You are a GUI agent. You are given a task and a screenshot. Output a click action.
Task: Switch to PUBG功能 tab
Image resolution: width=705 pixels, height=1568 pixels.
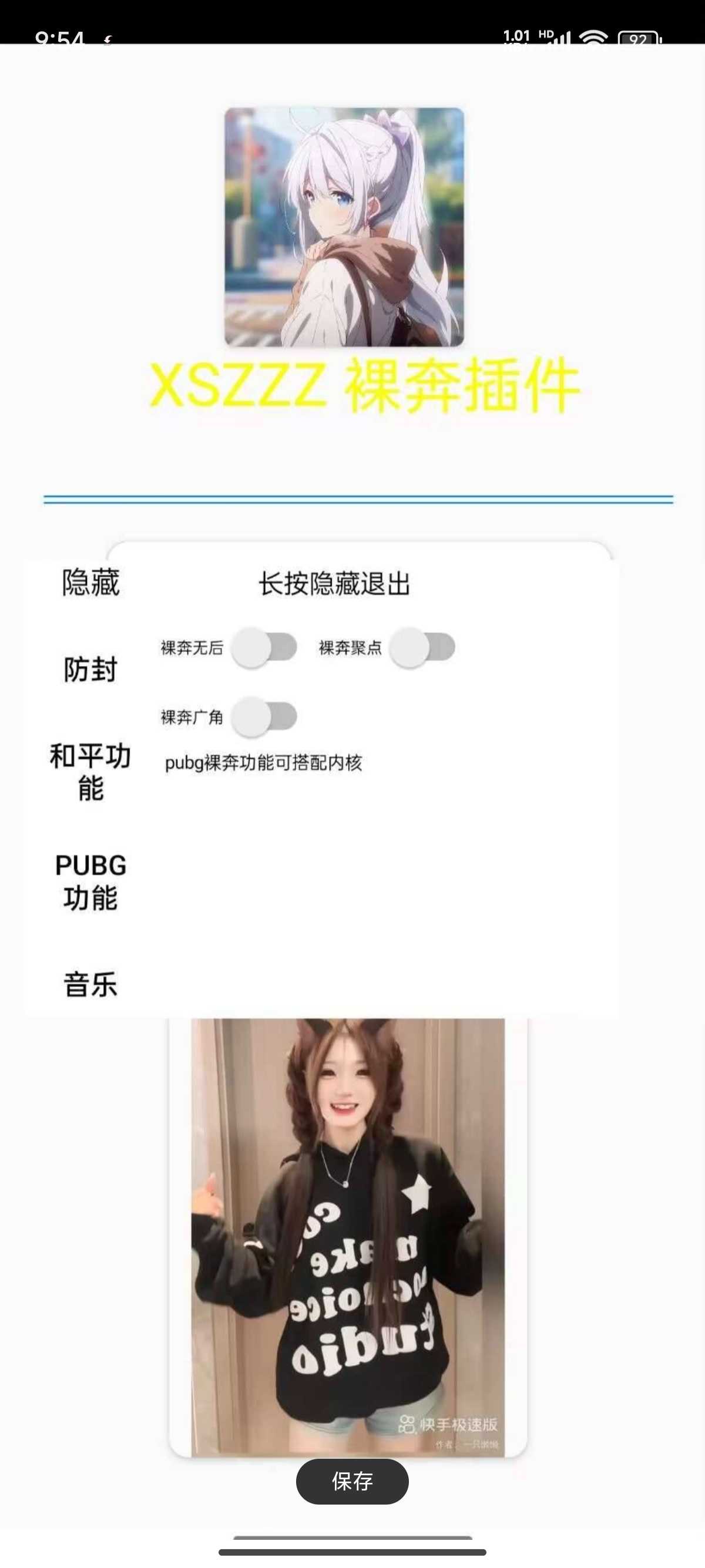tap(90, 881)
